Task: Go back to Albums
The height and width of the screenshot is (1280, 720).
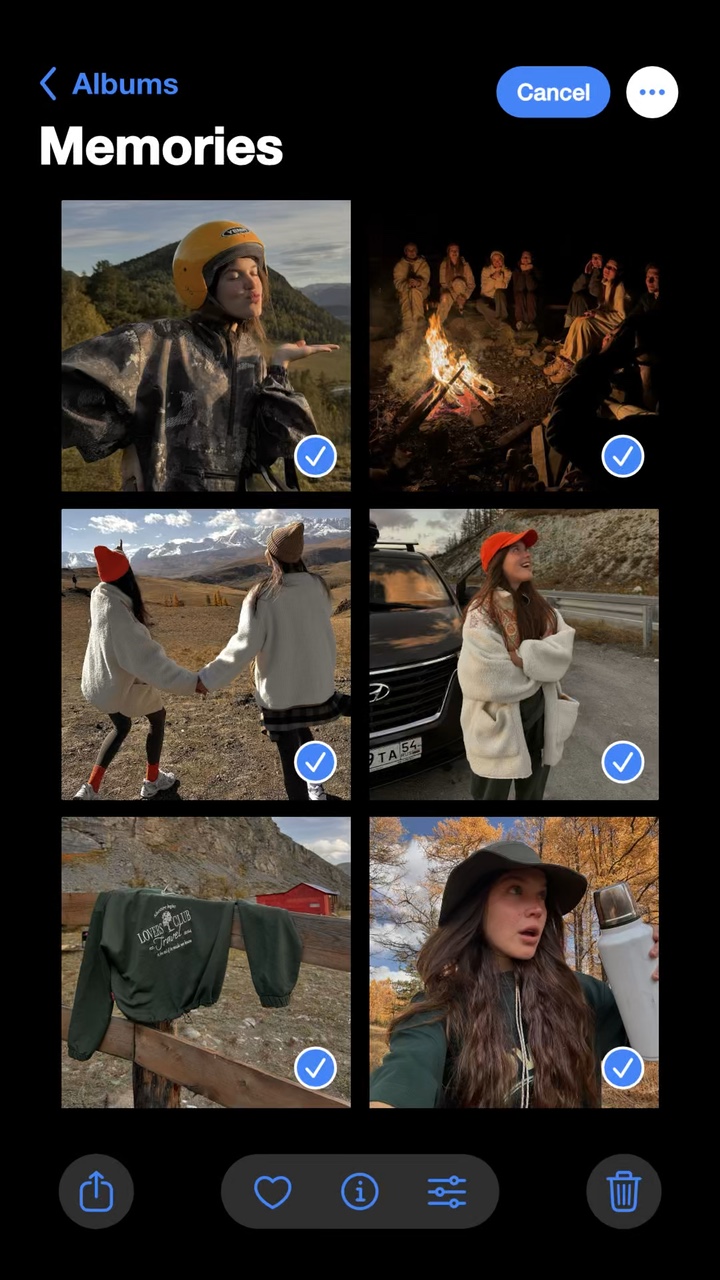Action: (x=108, y=84)
